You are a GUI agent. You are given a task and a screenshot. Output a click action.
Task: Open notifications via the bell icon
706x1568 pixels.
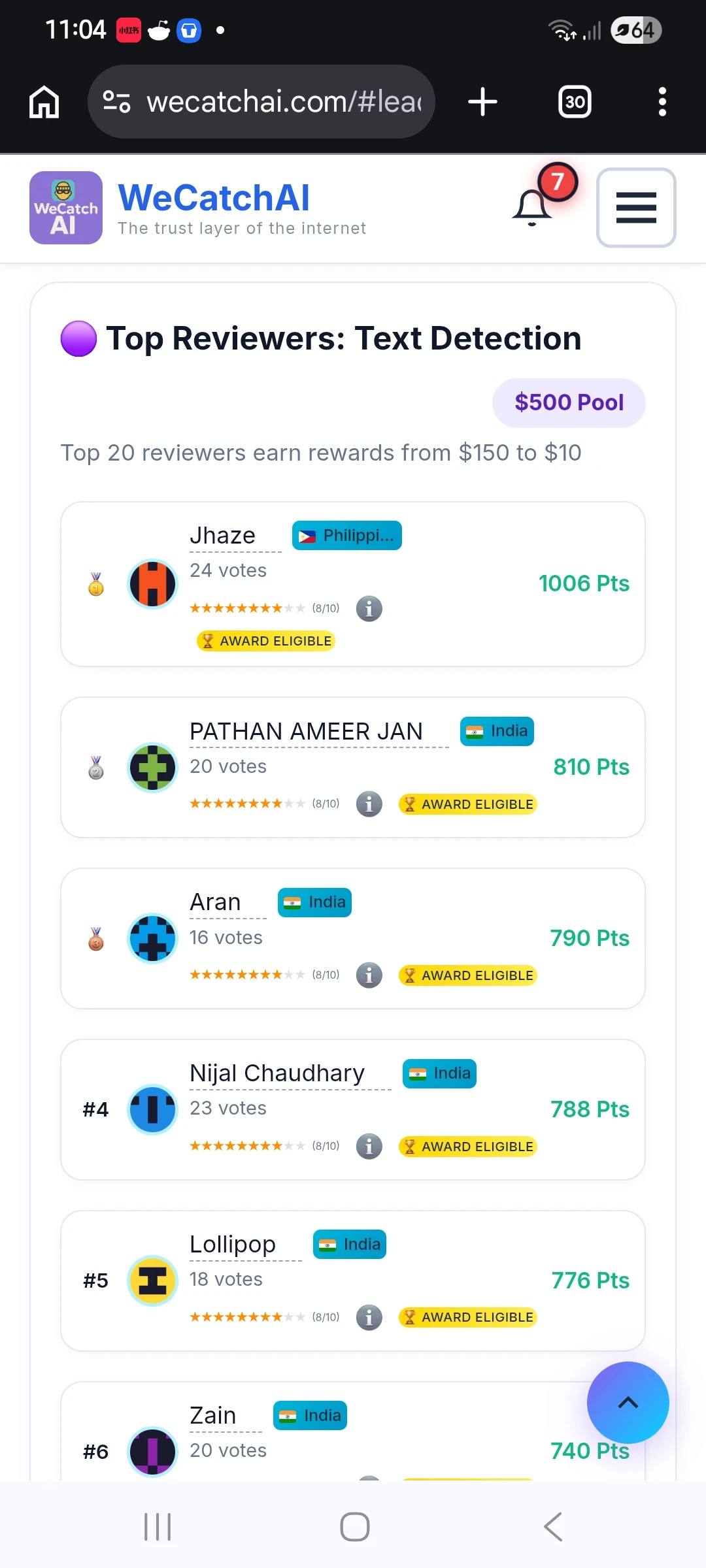coord(531,208)
